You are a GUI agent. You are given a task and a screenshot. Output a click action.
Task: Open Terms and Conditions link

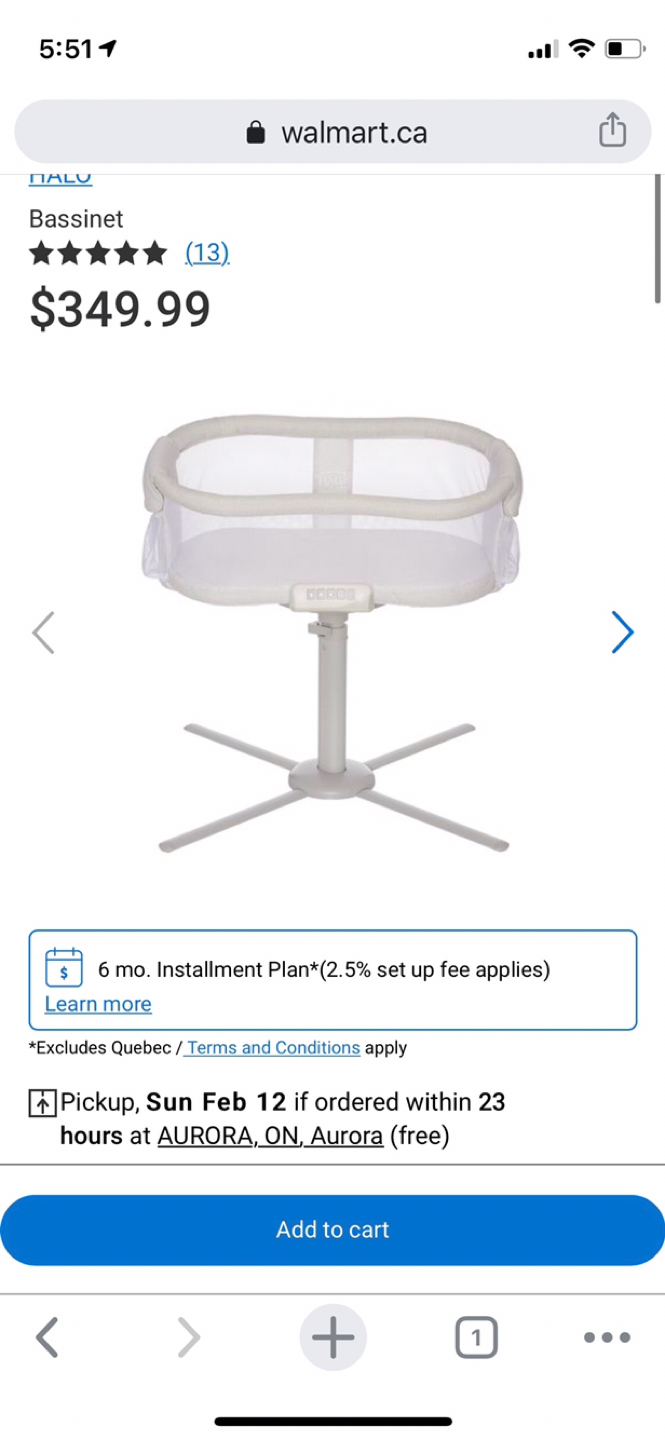[x=273, y=1048]
